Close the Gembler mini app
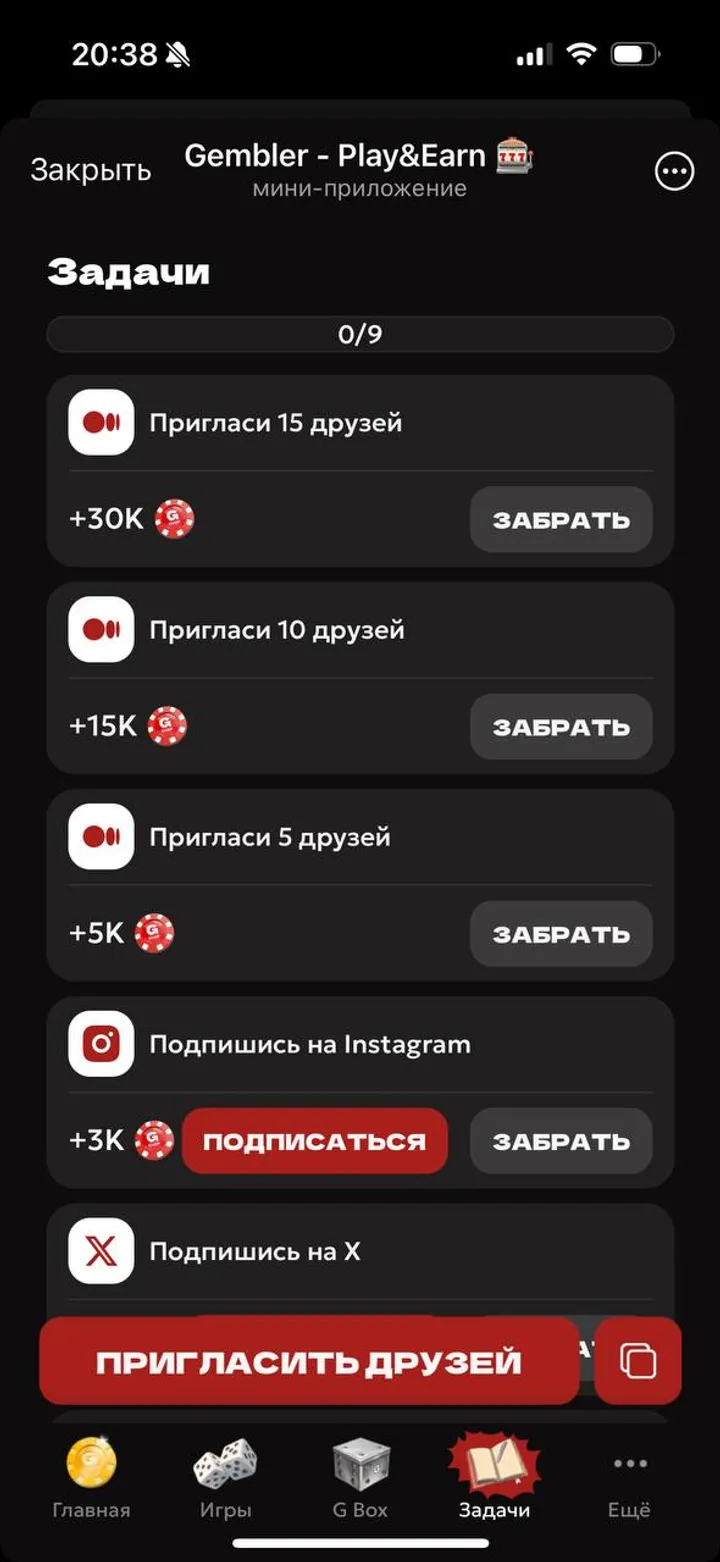 point(90,171)
